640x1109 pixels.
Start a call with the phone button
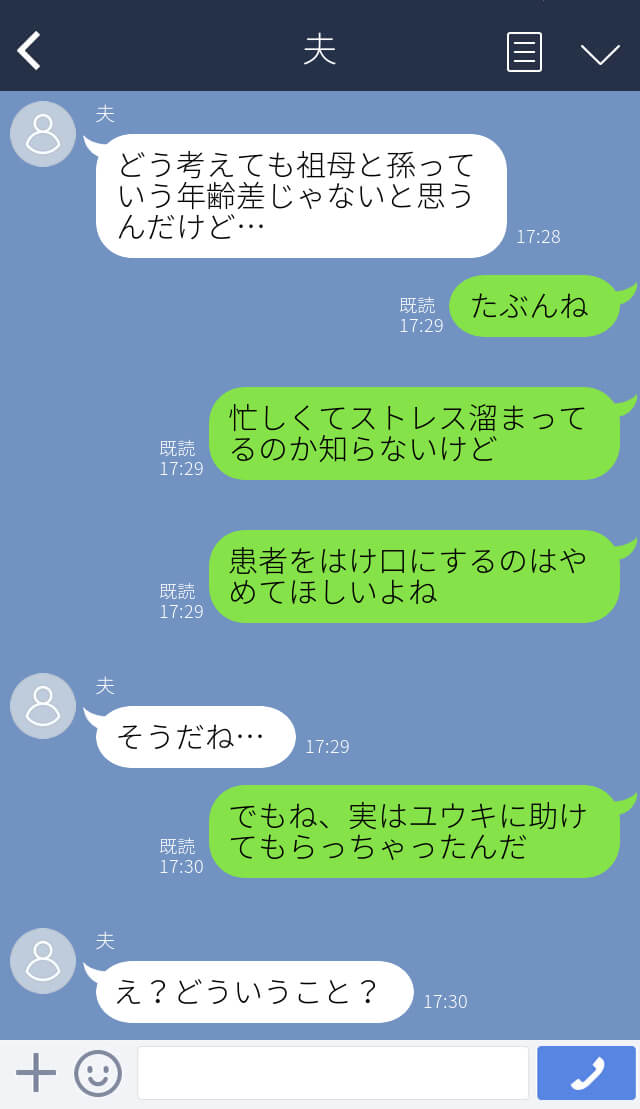tap(586, 1073)
